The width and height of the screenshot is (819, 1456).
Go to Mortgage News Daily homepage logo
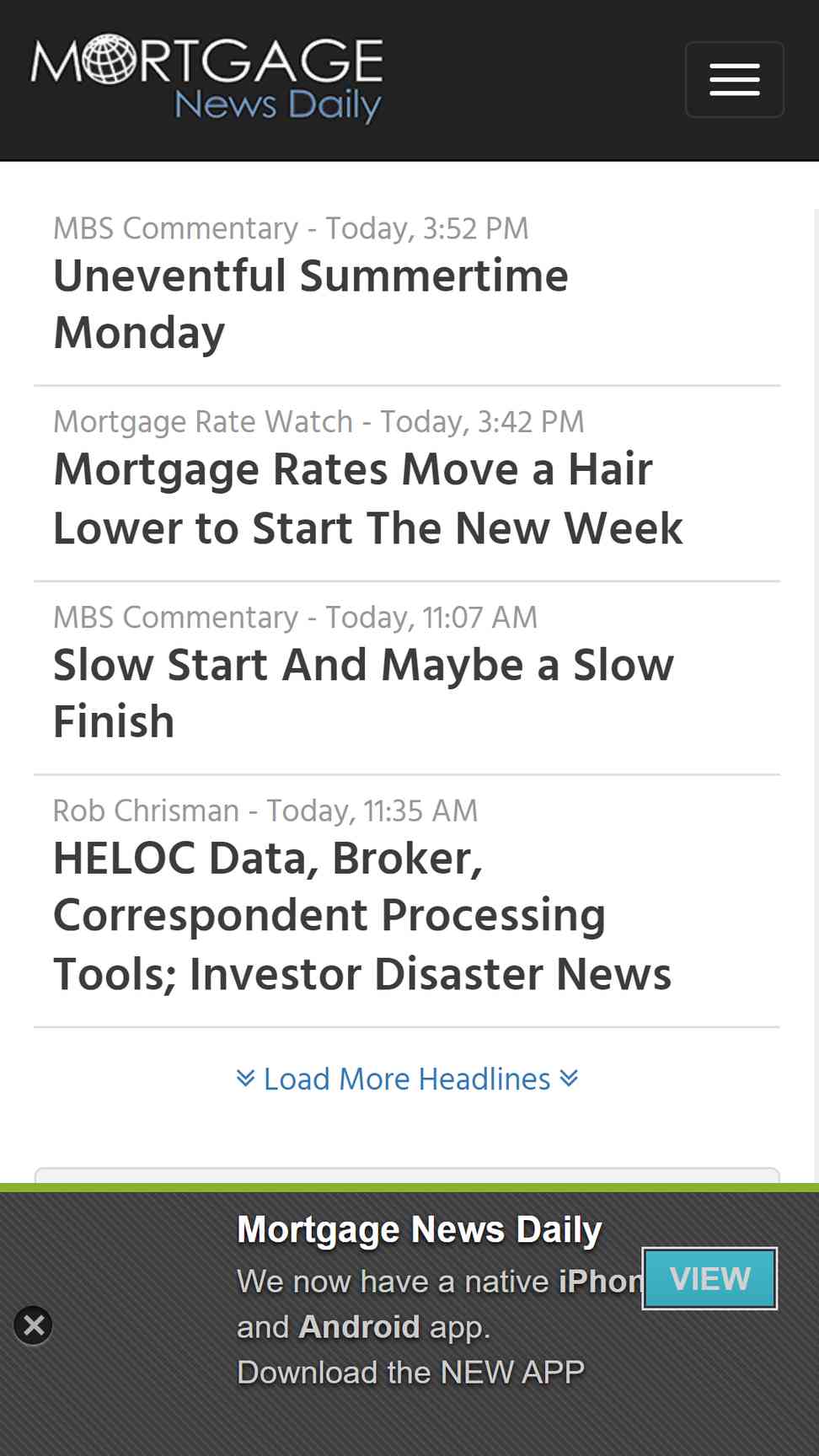coord(207,79)
